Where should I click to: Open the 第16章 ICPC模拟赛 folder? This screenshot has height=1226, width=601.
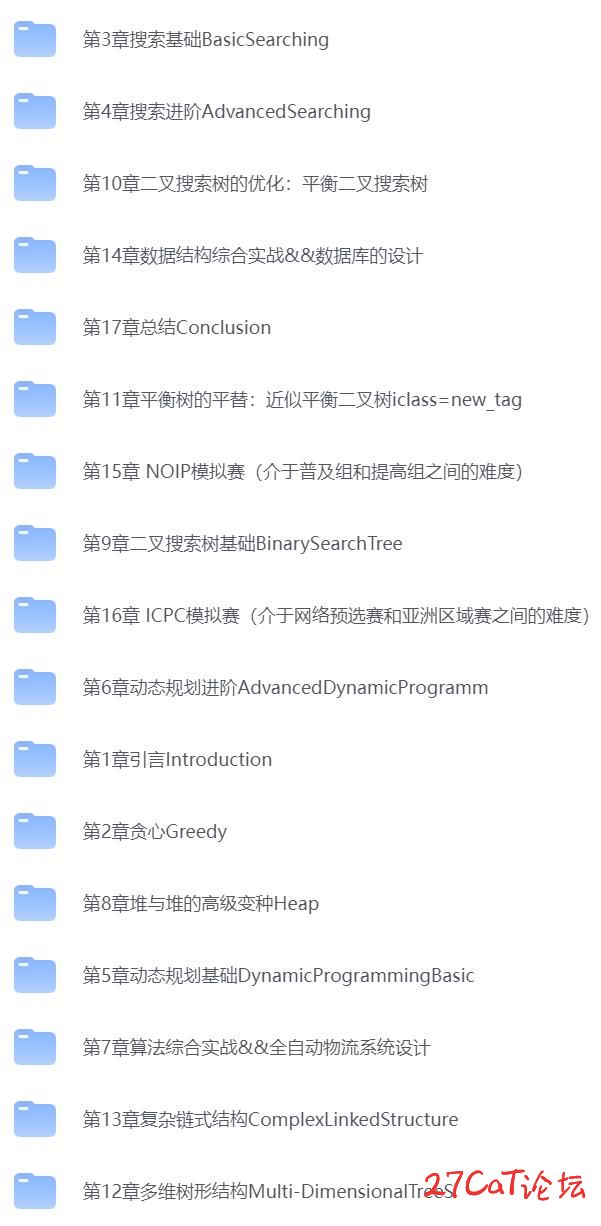[335, 616]
